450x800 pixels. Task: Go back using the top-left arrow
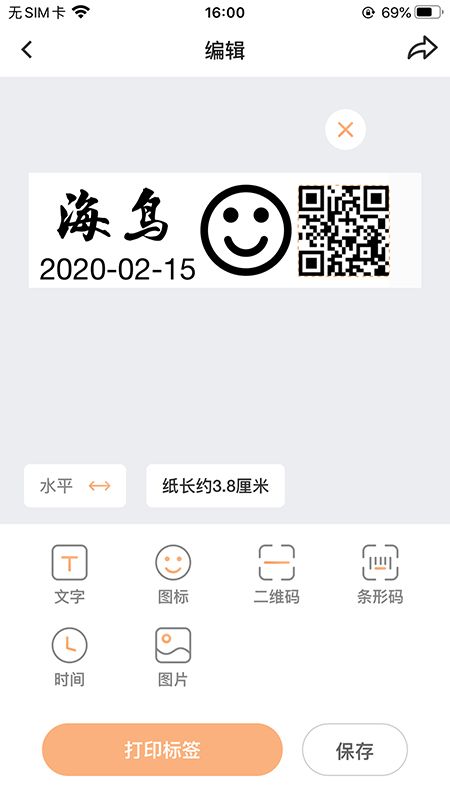point(27,49)
